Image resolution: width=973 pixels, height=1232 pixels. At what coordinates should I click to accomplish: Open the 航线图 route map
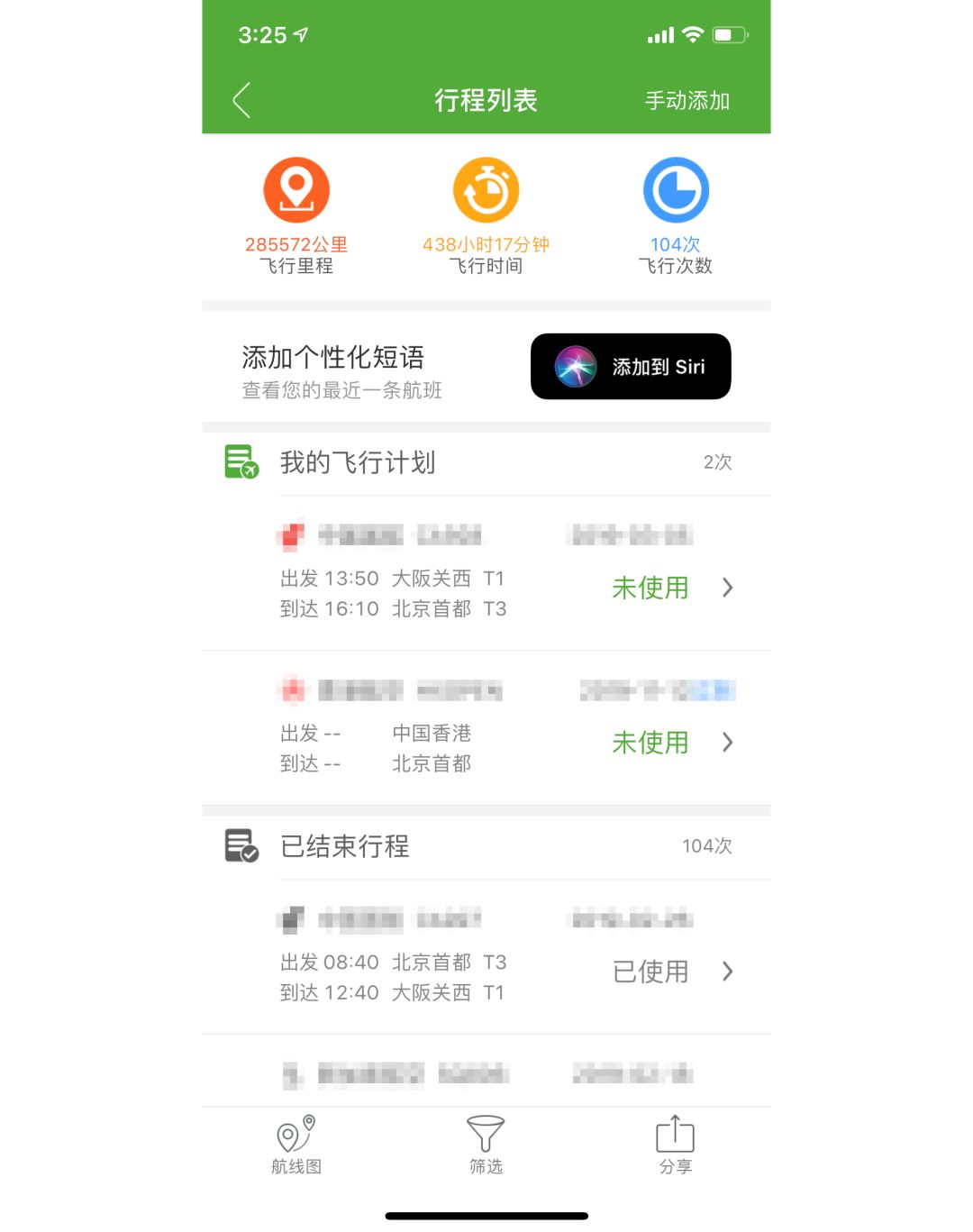(296, 1143)
